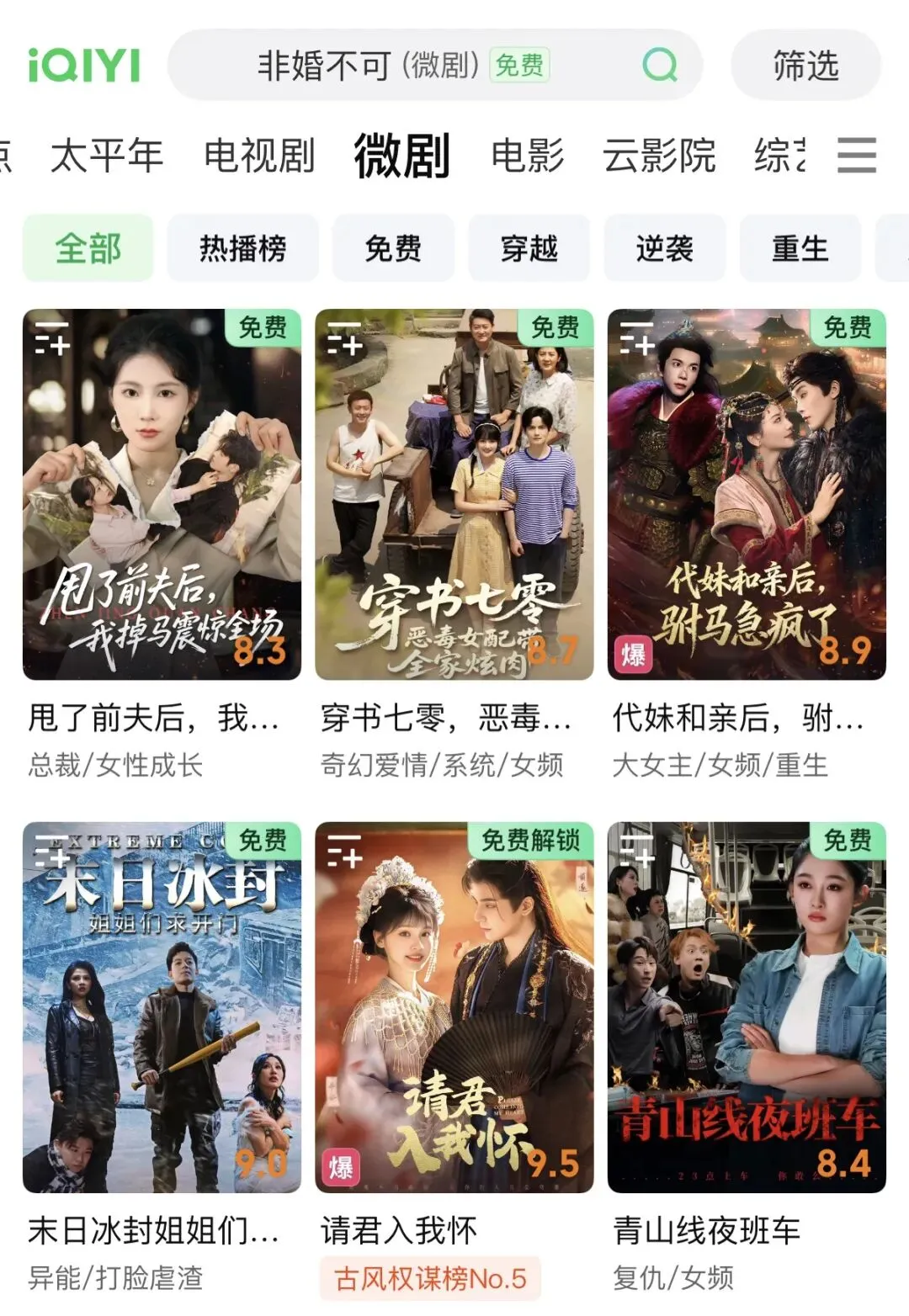
Task: Switch to the 太平年 tab
Action: click(x=107, y=156)
